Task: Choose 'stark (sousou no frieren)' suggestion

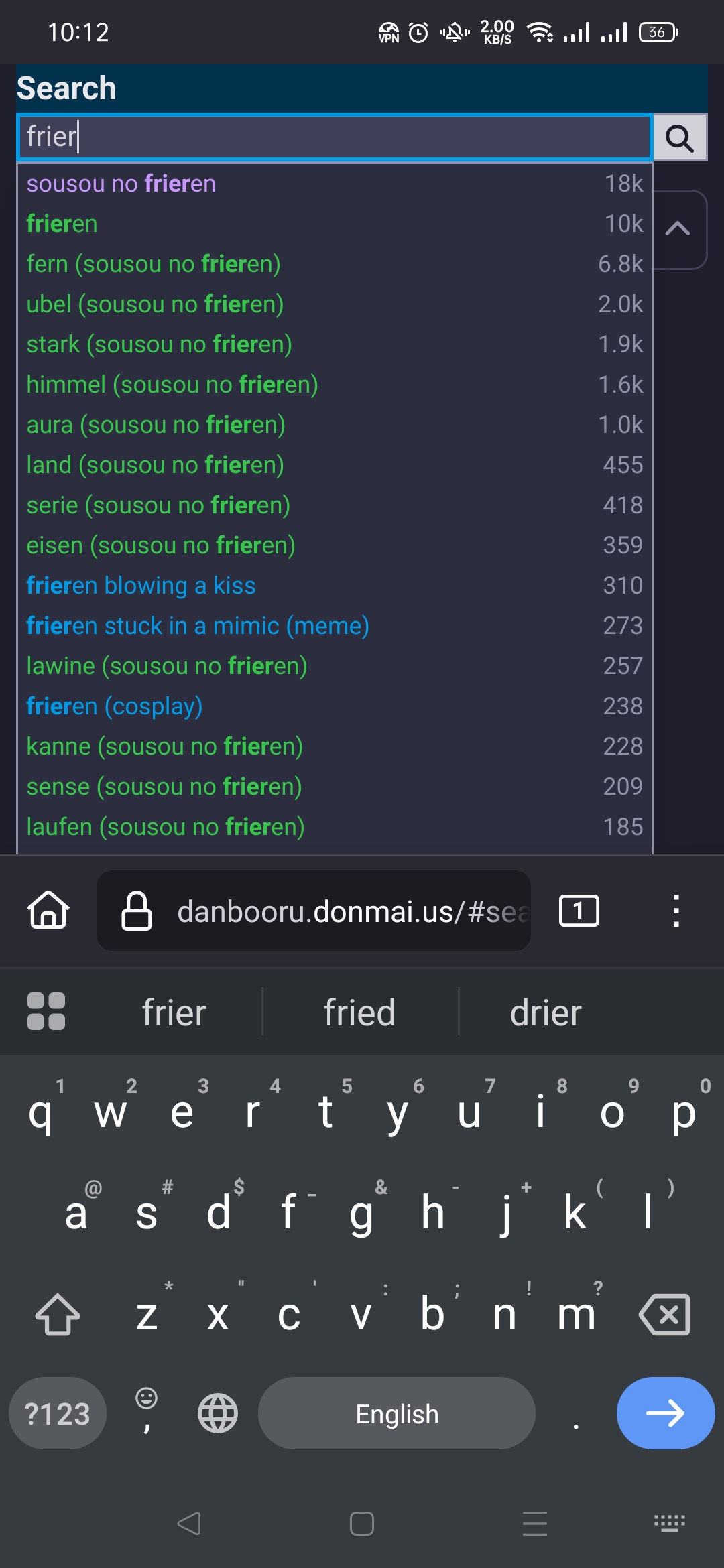Action: pos(159,344)
